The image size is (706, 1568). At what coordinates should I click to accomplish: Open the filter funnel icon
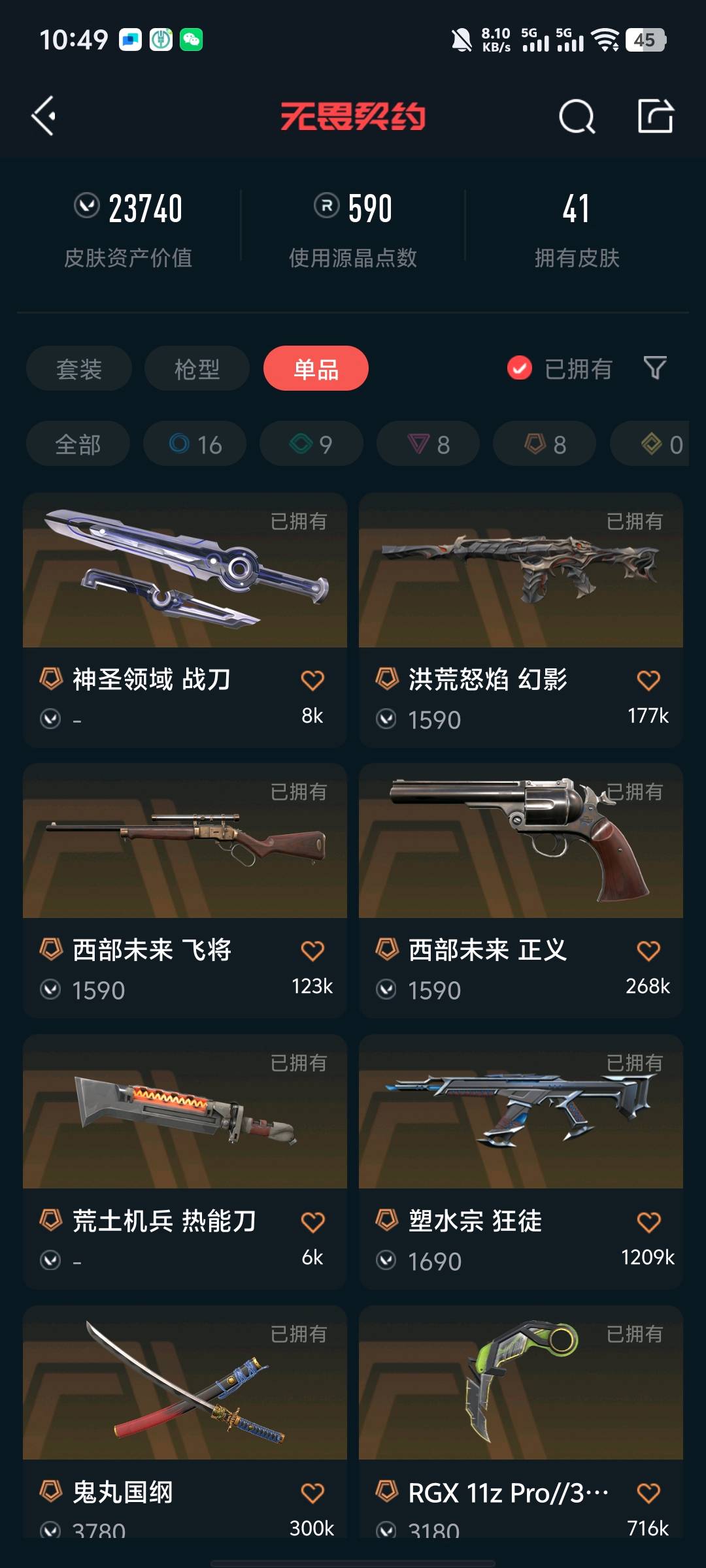[x=655, y=368]
